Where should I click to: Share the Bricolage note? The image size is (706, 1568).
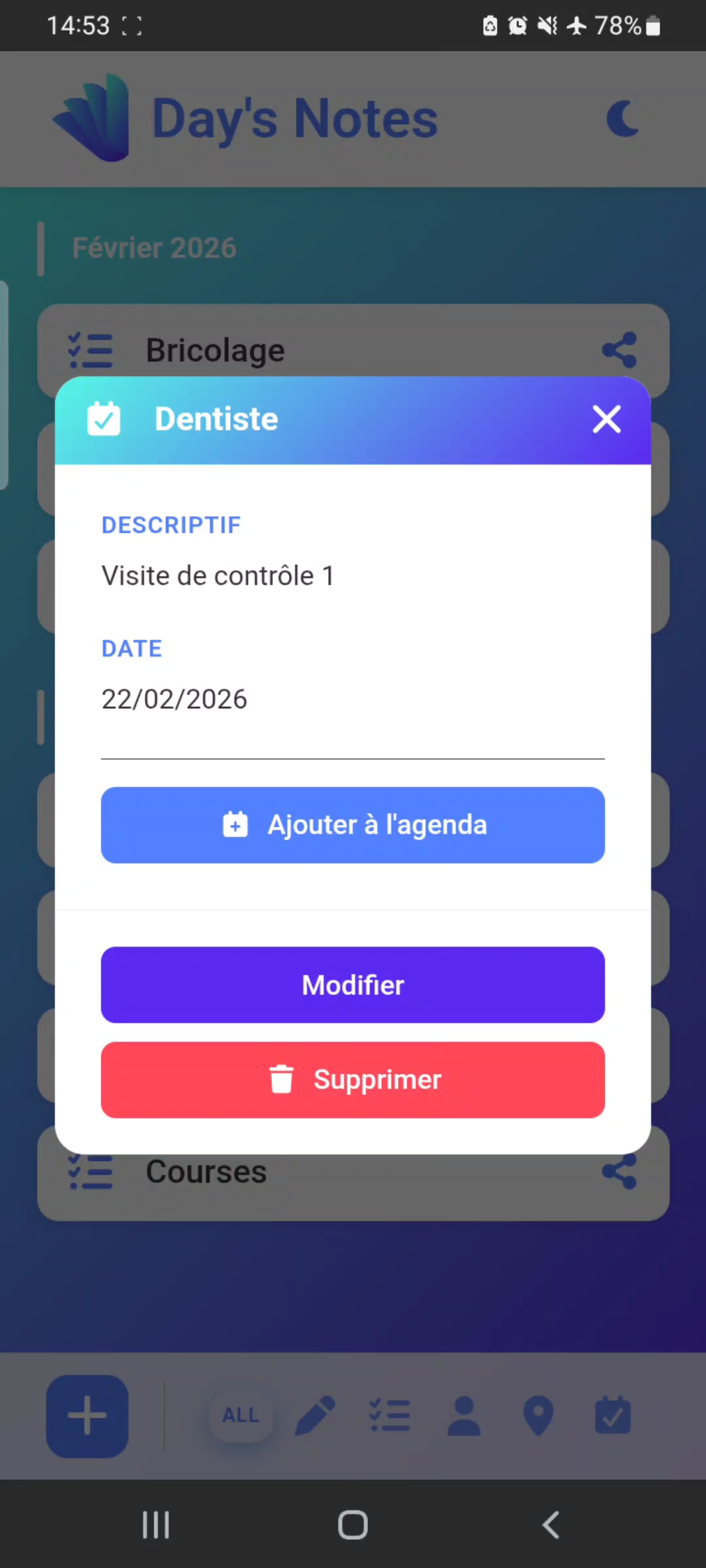618,350
